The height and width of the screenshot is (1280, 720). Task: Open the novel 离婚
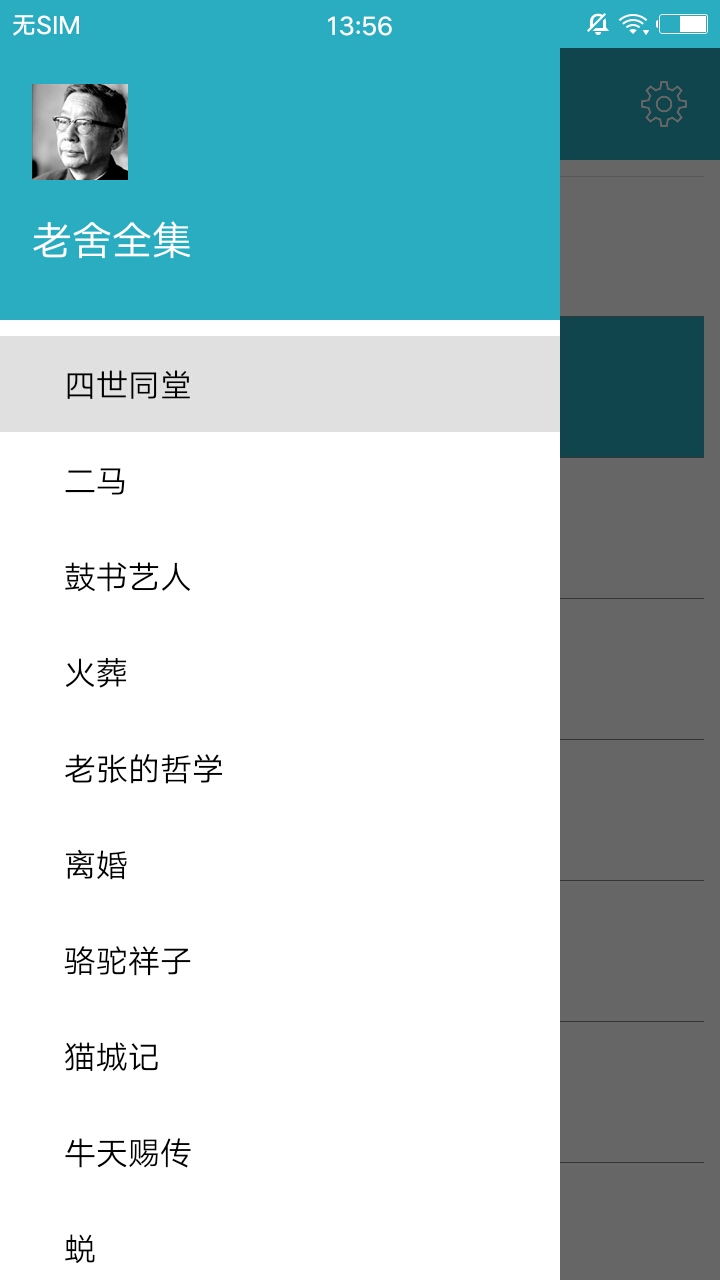pos(280,864)
